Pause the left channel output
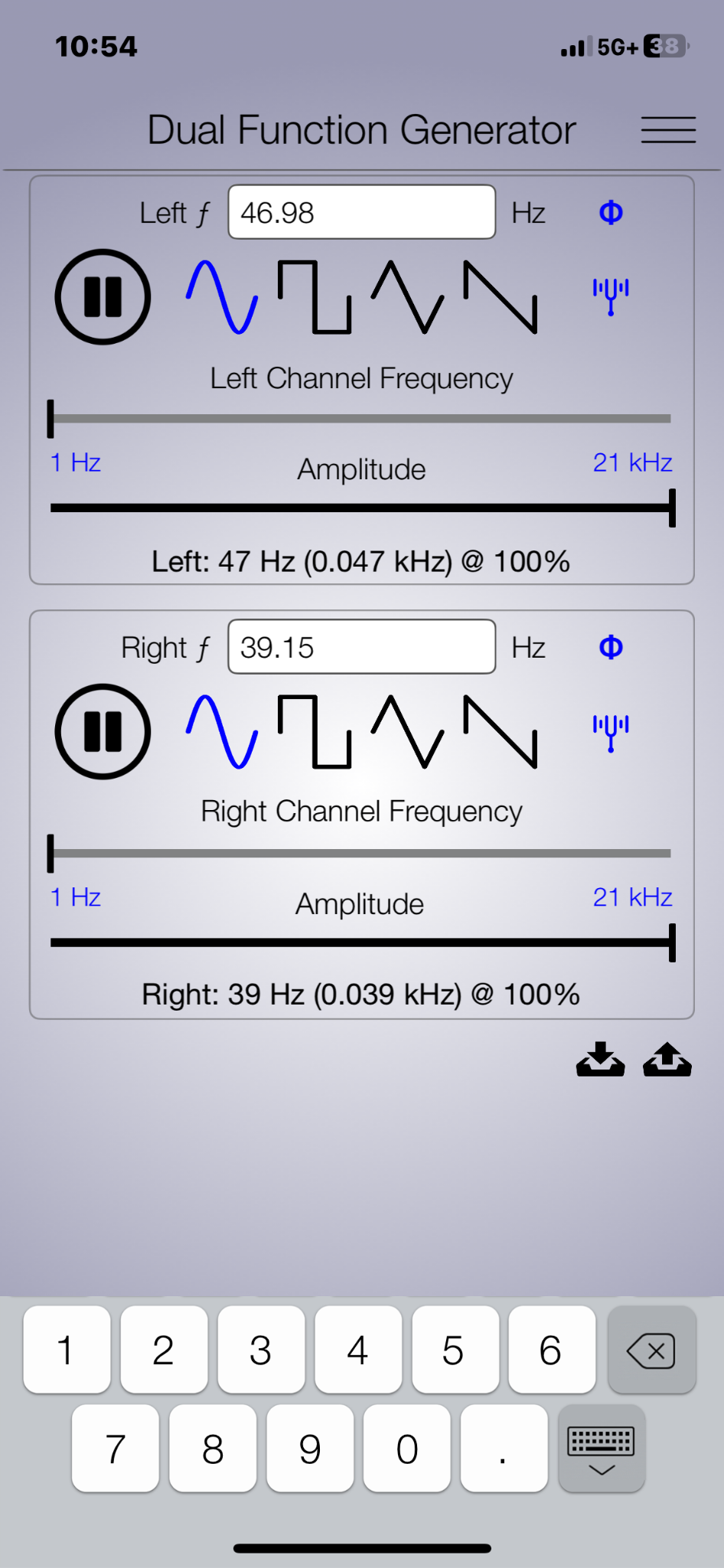Screen dimensions: 724x1568 click(x=103, y=296)
